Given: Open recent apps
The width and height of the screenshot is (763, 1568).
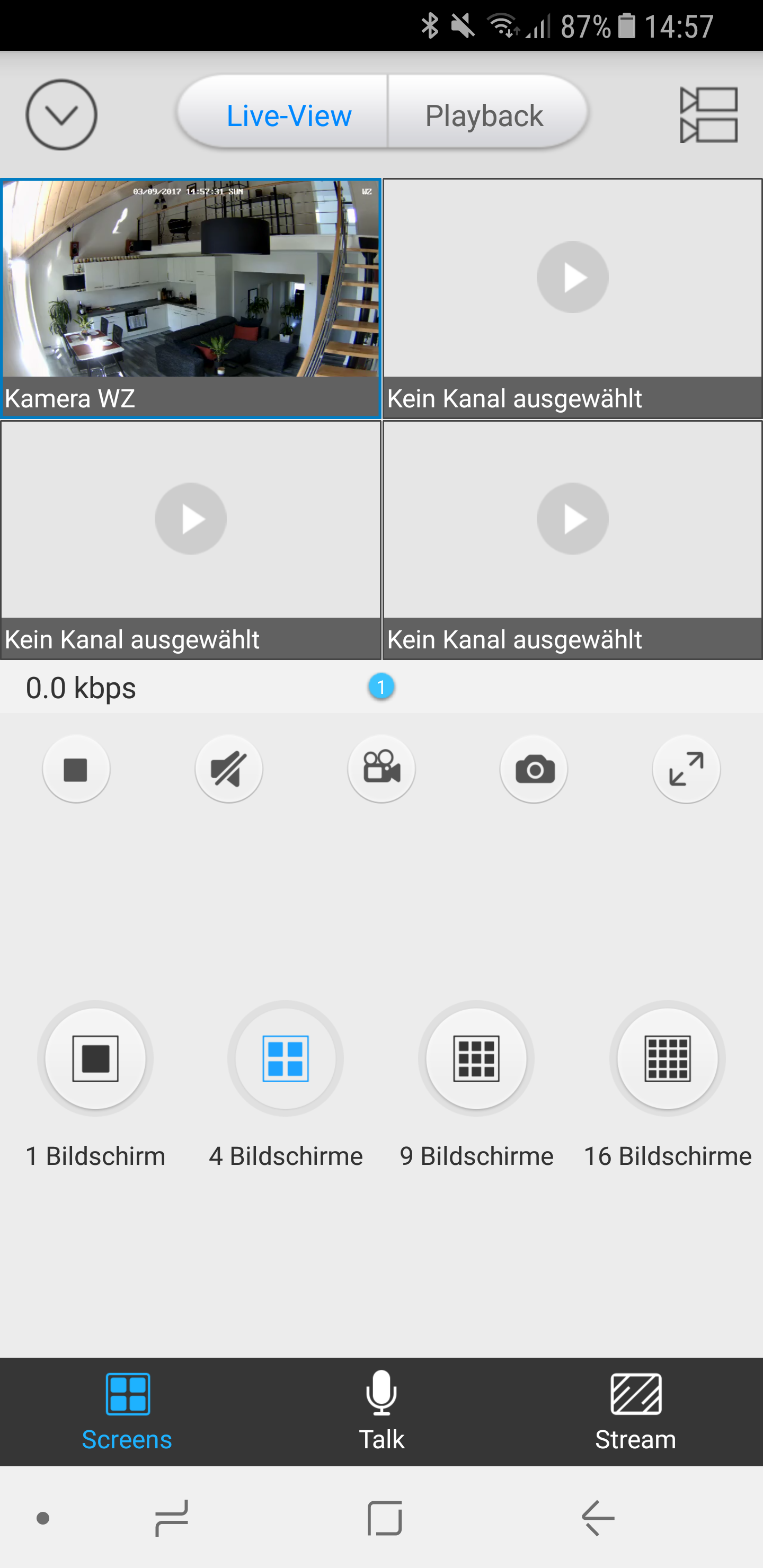Looking at the screenshot, I should click(x=172, y=1518).
